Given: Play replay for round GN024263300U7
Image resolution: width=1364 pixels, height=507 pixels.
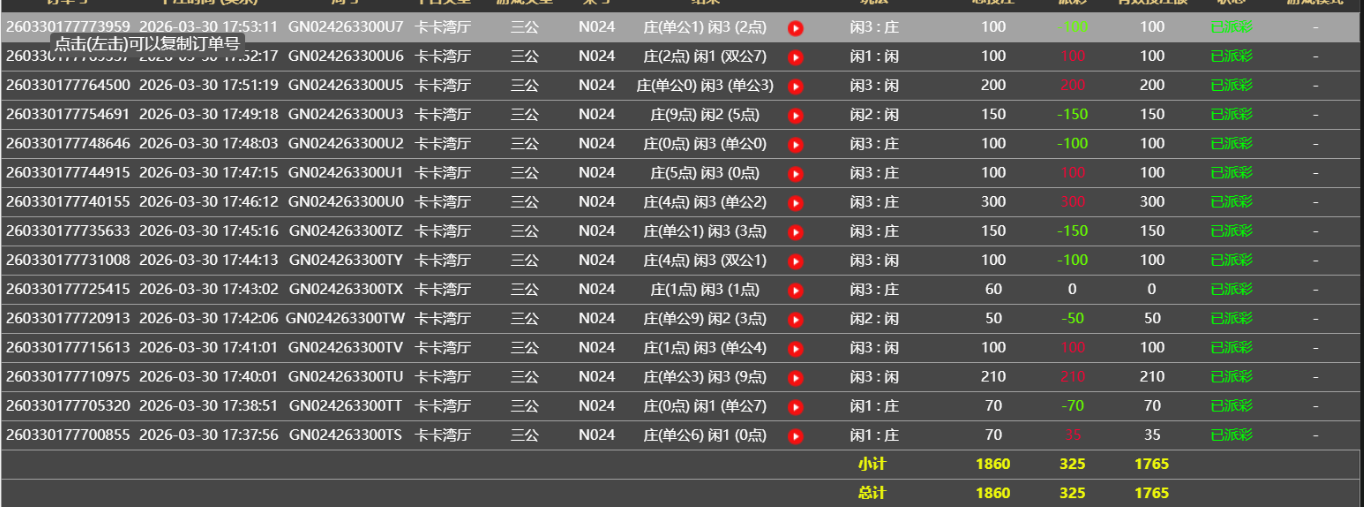Looking at the screenshot, I should (x=796, y=28).
